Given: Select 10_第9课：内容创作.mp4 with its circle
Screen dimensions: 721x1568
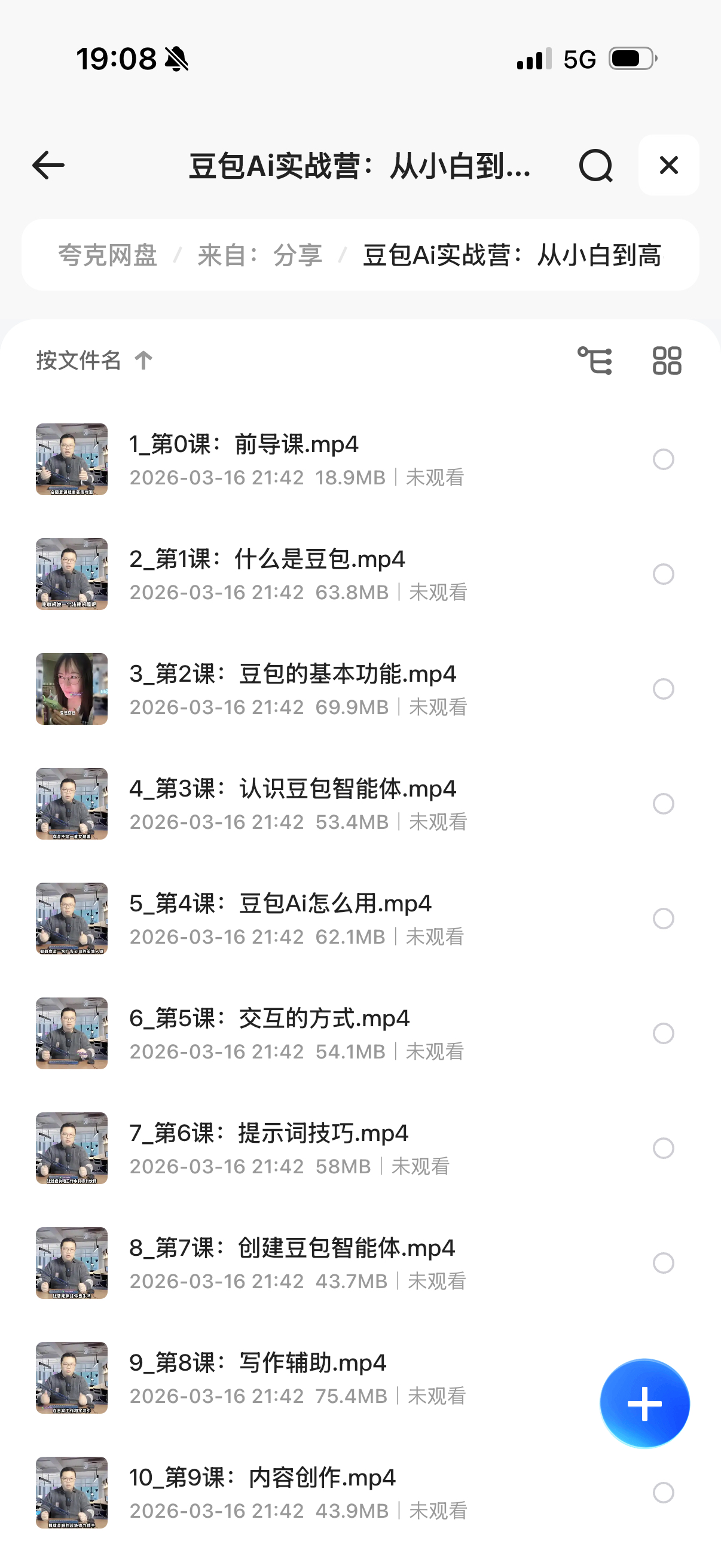Looking at the screenshot, I should point(663,1493).
